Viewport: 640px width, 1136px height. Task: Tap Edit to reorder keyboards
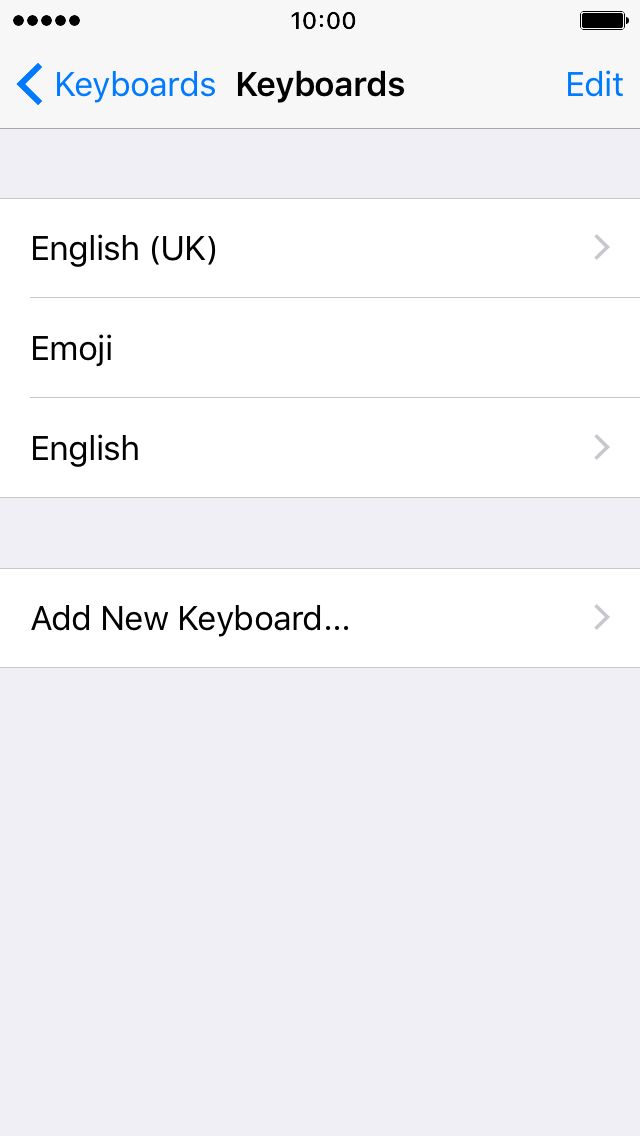pyautogui.click(x=594, y=85)
